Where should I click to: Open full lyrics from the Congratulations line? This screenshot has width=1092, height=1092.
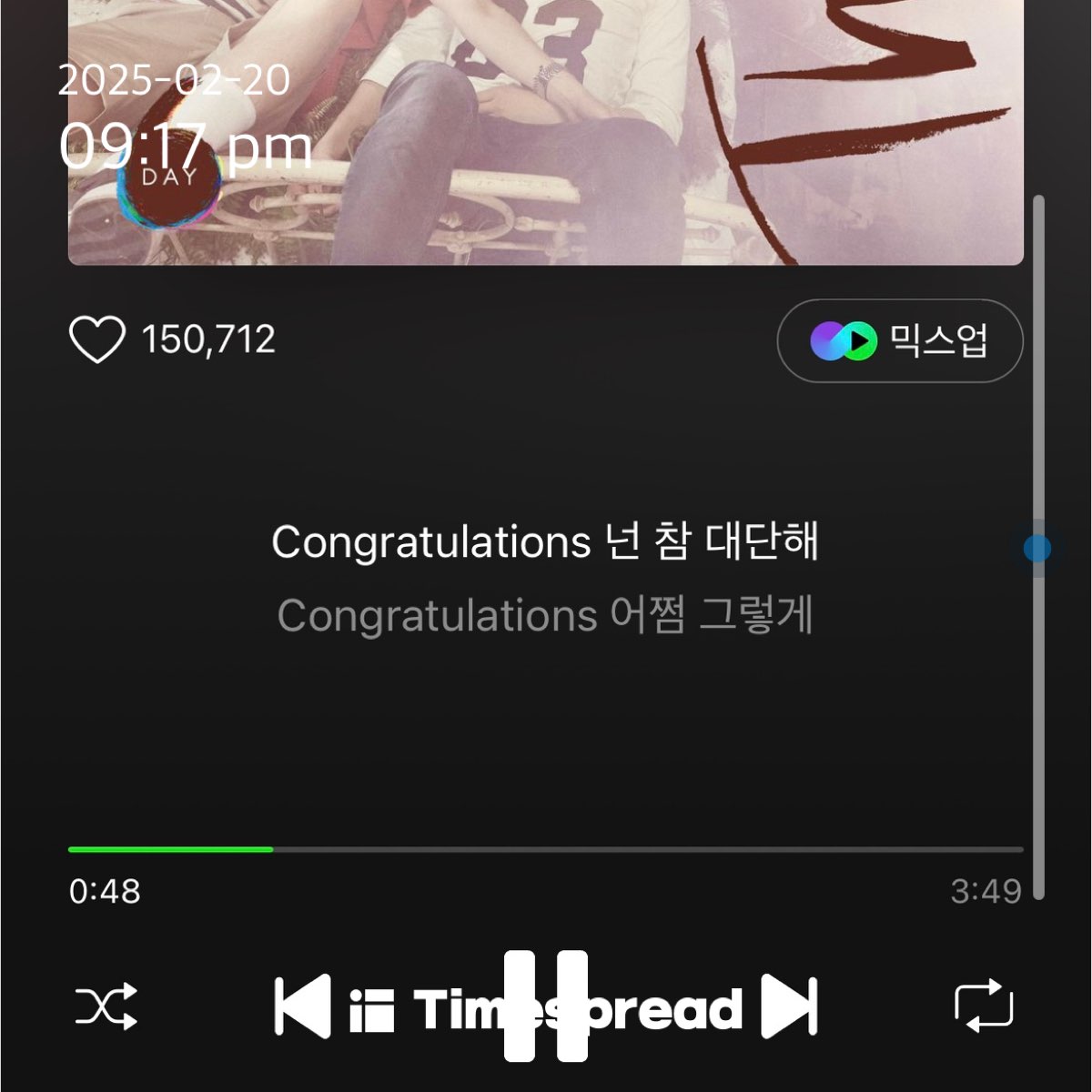coord(544,542)
